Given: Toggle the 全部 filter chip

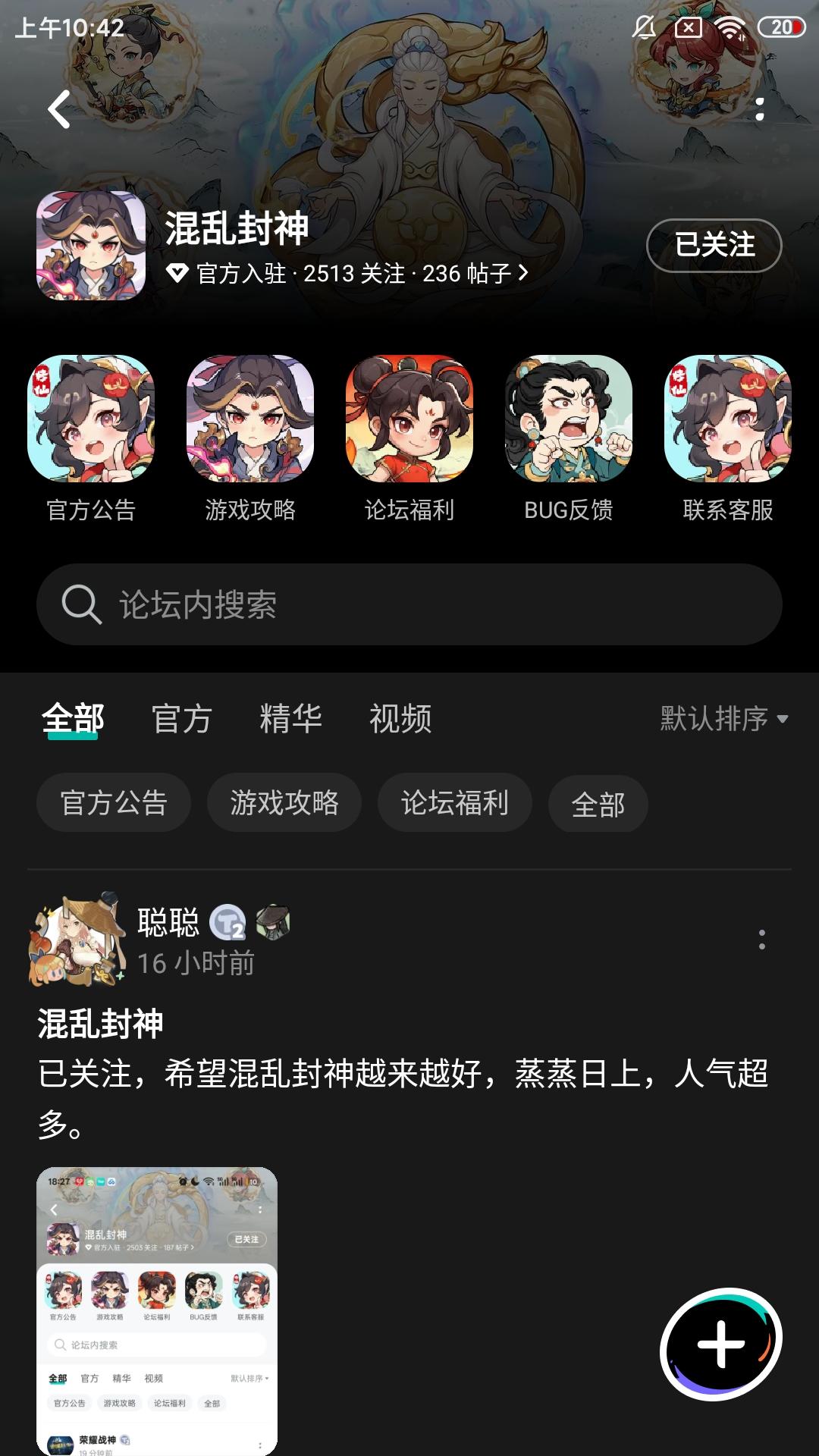Looking at the screenshot, I should point(598,802).
